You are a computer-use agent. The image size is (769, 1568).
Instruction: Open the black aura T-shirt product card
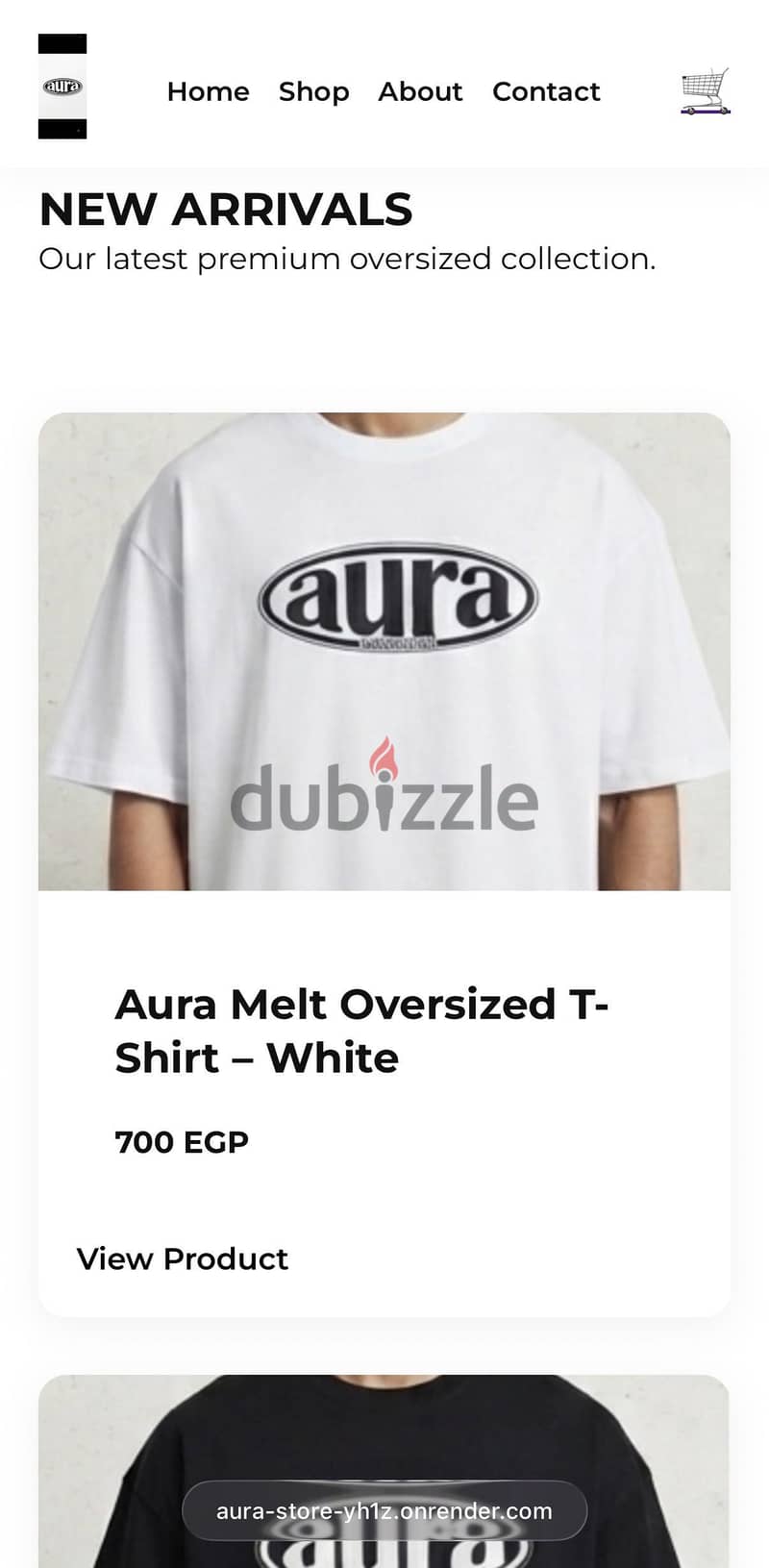(384, 1471)
